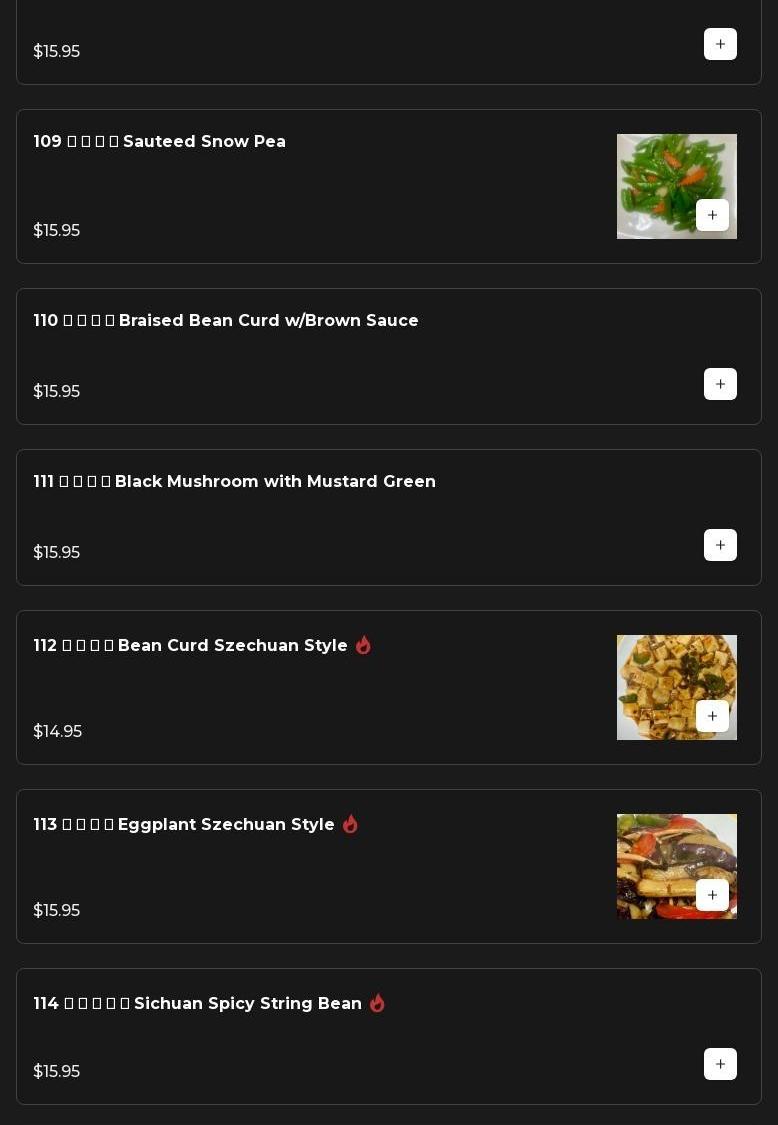This screenshot has height=1125, width=778.
Task: View Braised Bean Curd w/Brown Sauce details
Action: pos(226,321)
